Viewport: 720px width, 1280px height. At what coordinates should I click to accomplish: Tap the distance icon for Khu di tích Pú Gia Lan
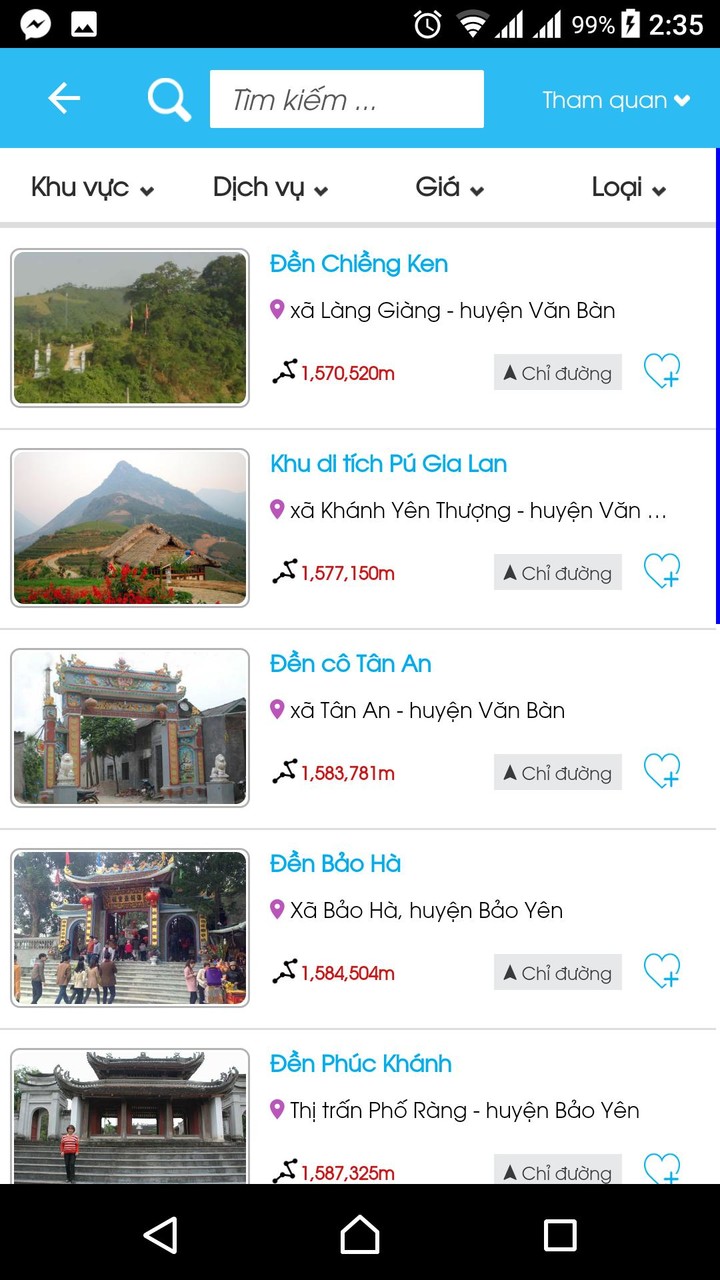pyautogui.click(x=284, y=571)
